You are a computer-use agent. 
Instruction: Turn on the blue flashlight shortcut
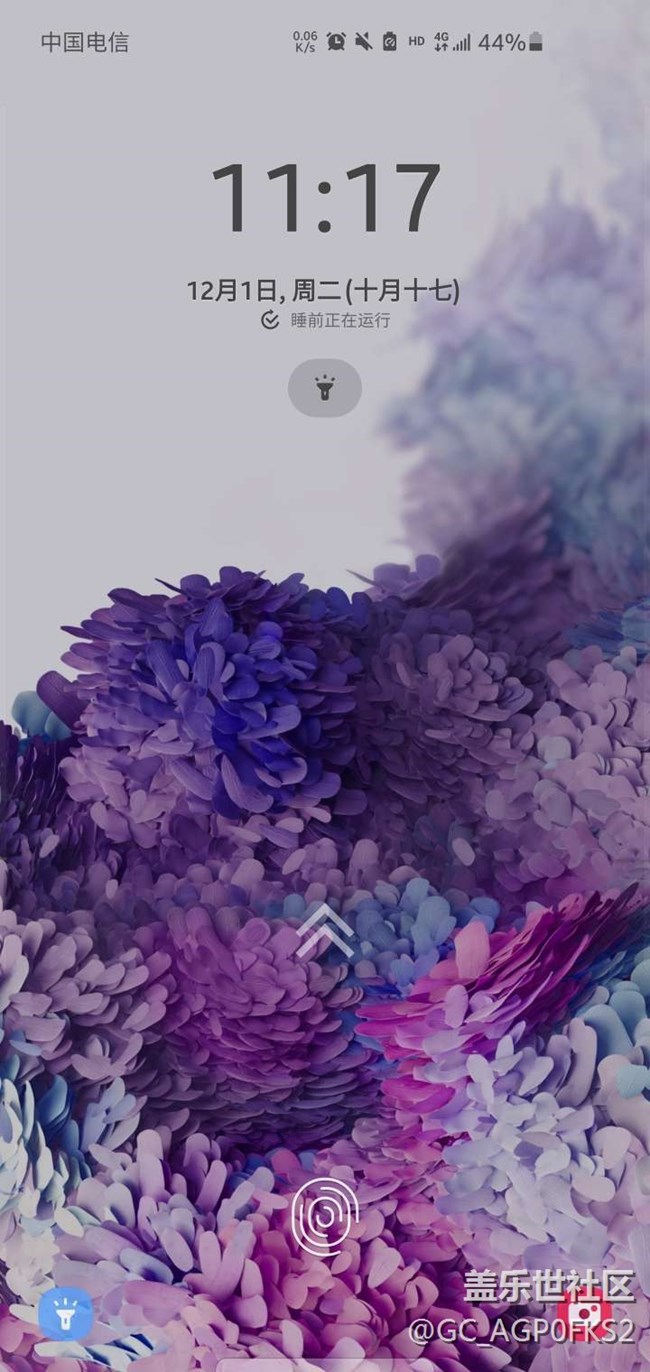coord(66,1313)
